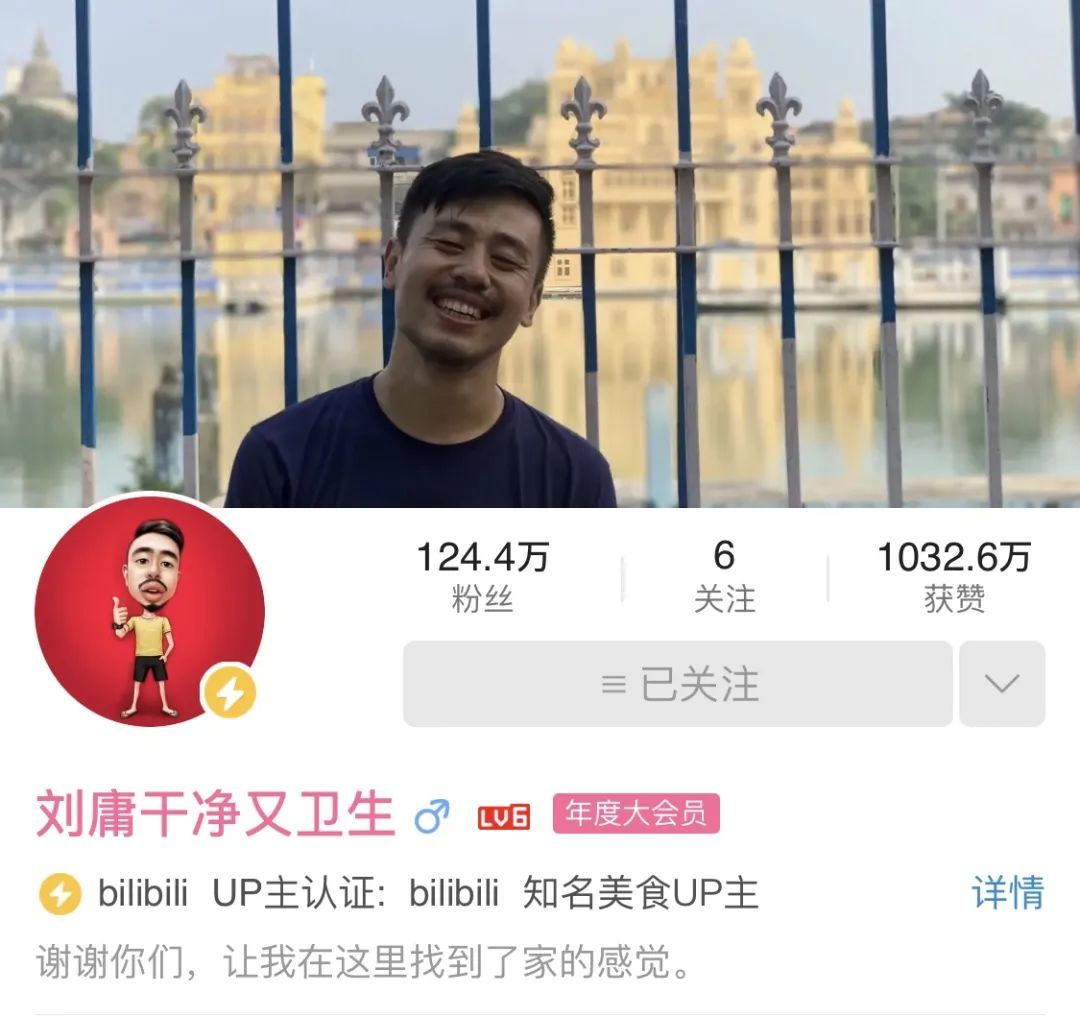
Task: Open the profile header cover photo
Action: (x=540, y=253)
